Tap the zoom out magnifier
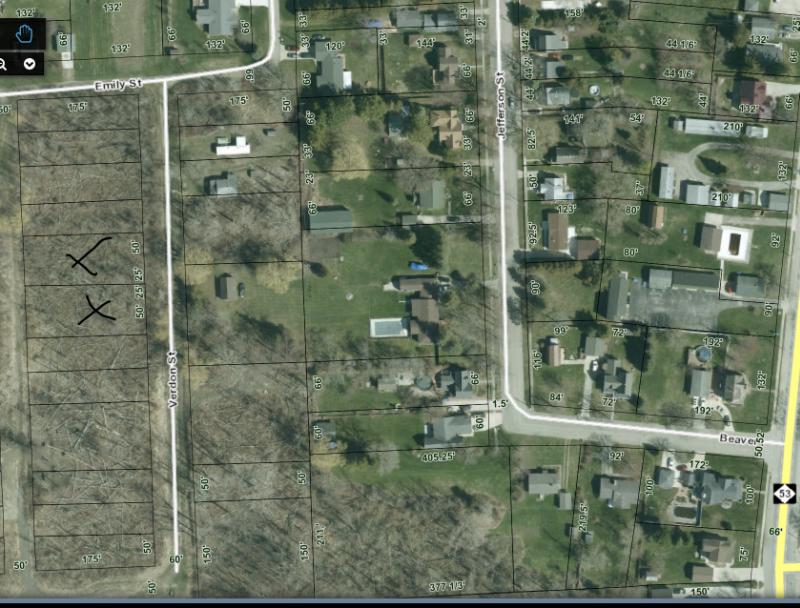 coord(3,64)
